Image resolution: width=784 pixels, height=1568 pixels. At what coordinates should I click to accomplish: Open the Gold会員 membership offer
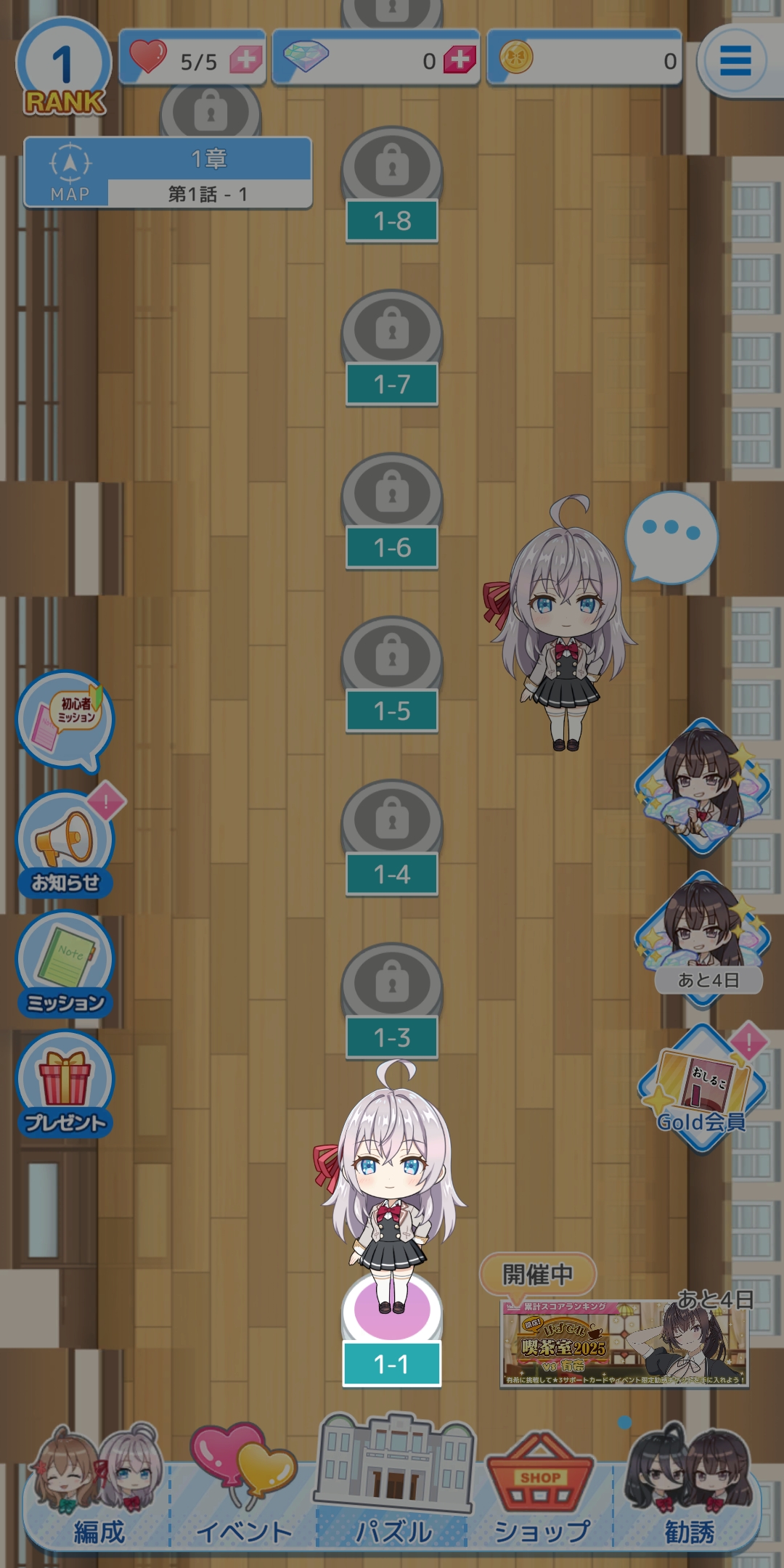tap(702, 1087)
